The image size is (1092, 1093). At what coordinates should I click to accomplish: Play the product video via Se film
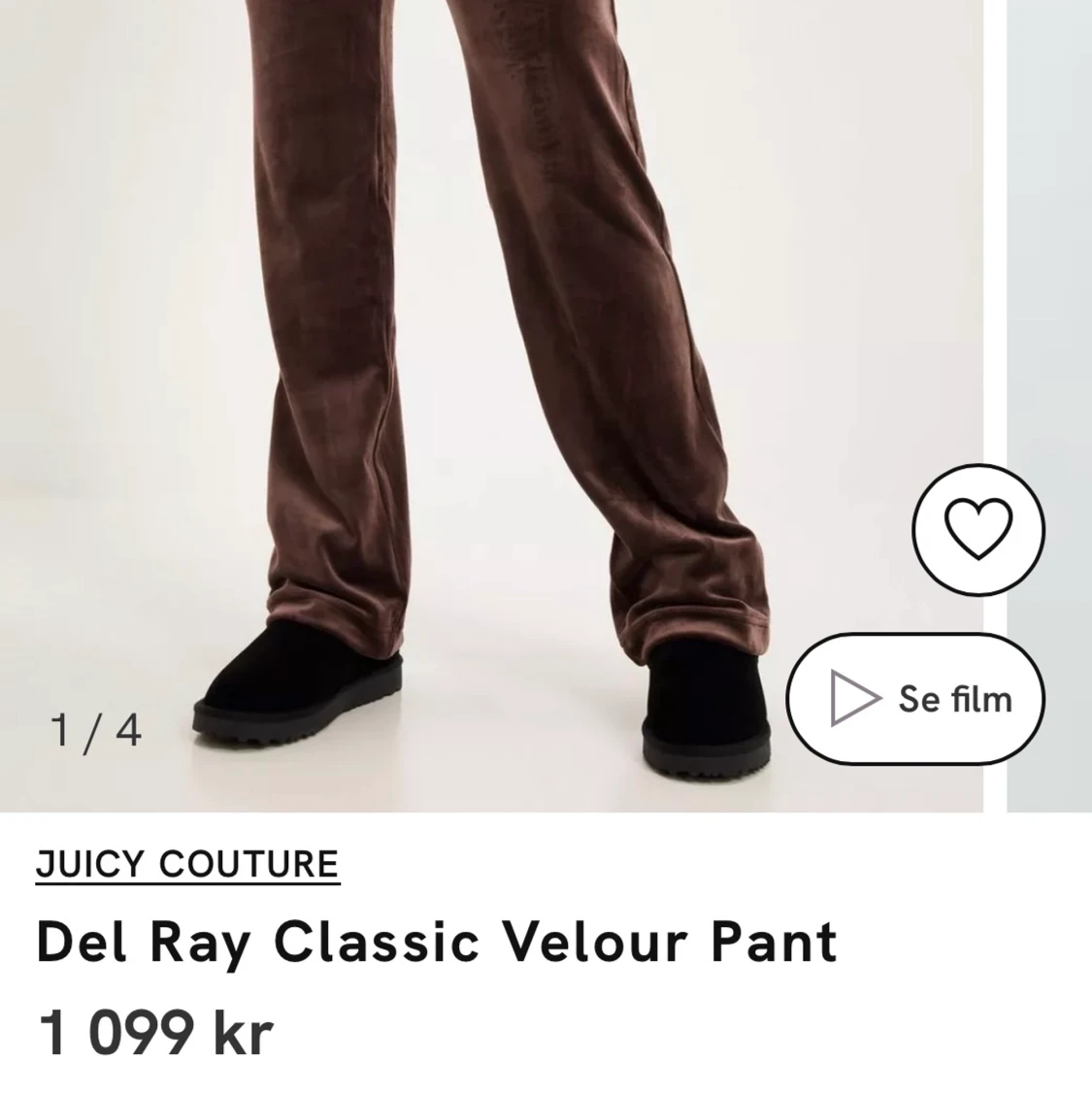[x=915, y=699]
